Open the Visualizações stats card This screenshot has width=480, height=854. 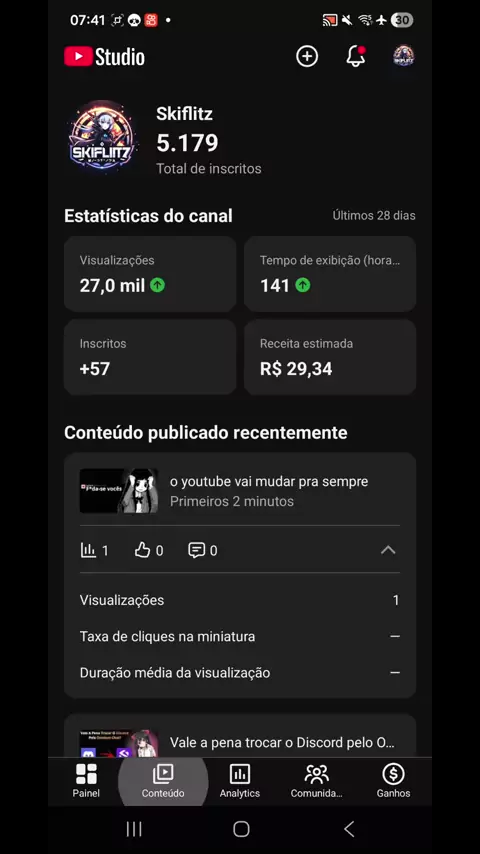tap(150, 274)
